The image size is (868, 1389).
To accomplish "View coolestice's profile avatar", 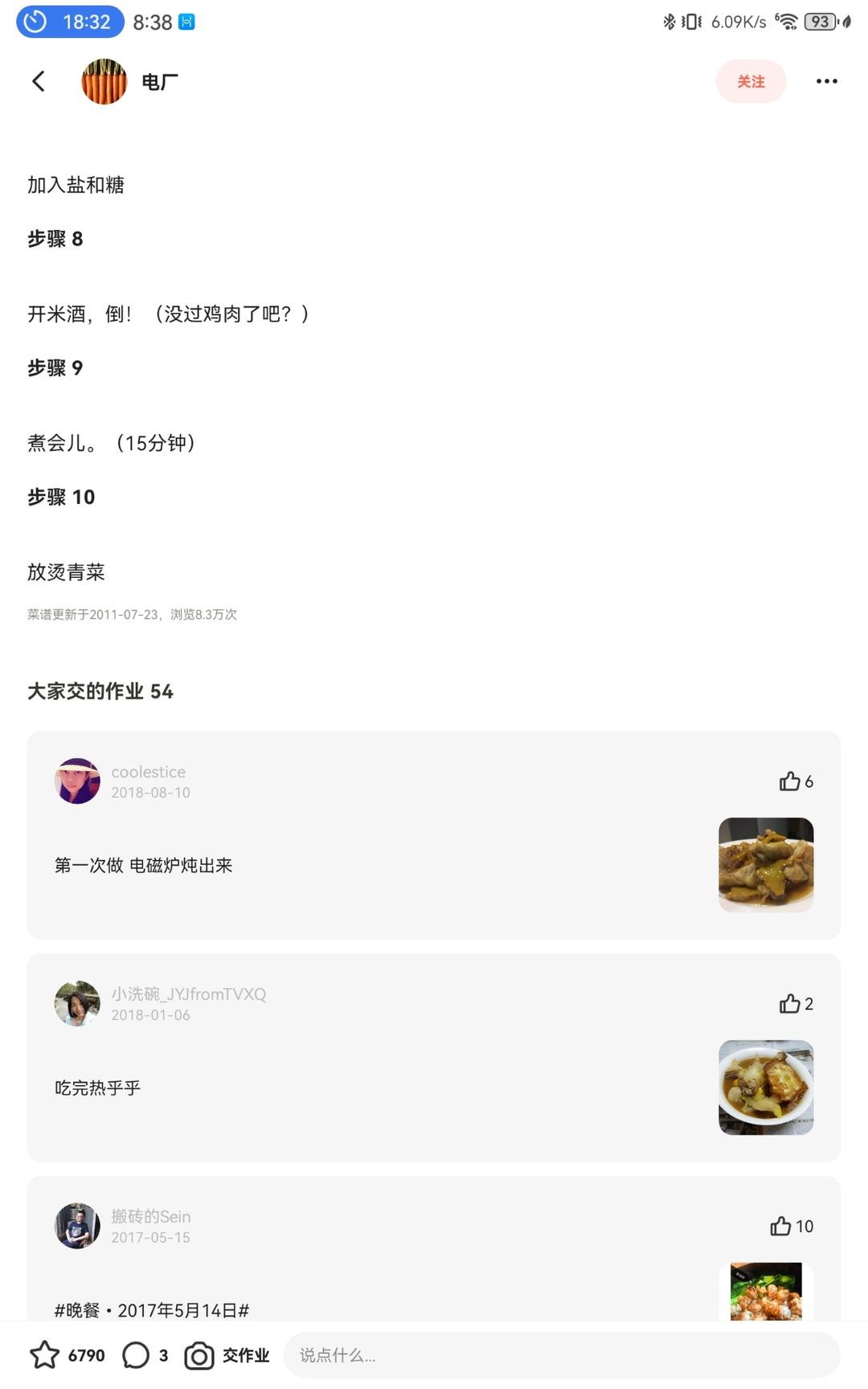I will click(77, 781).
